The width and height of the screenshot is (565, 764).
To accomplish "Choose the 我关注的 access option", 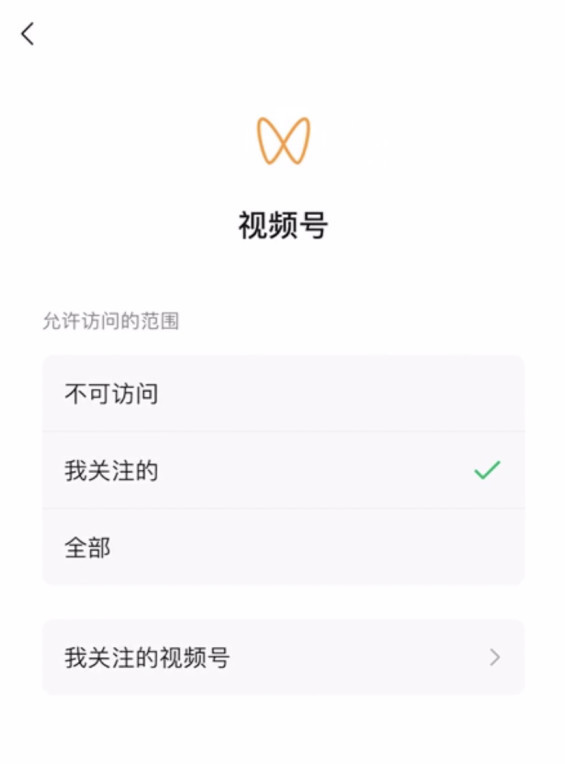I will coord(283,470).
